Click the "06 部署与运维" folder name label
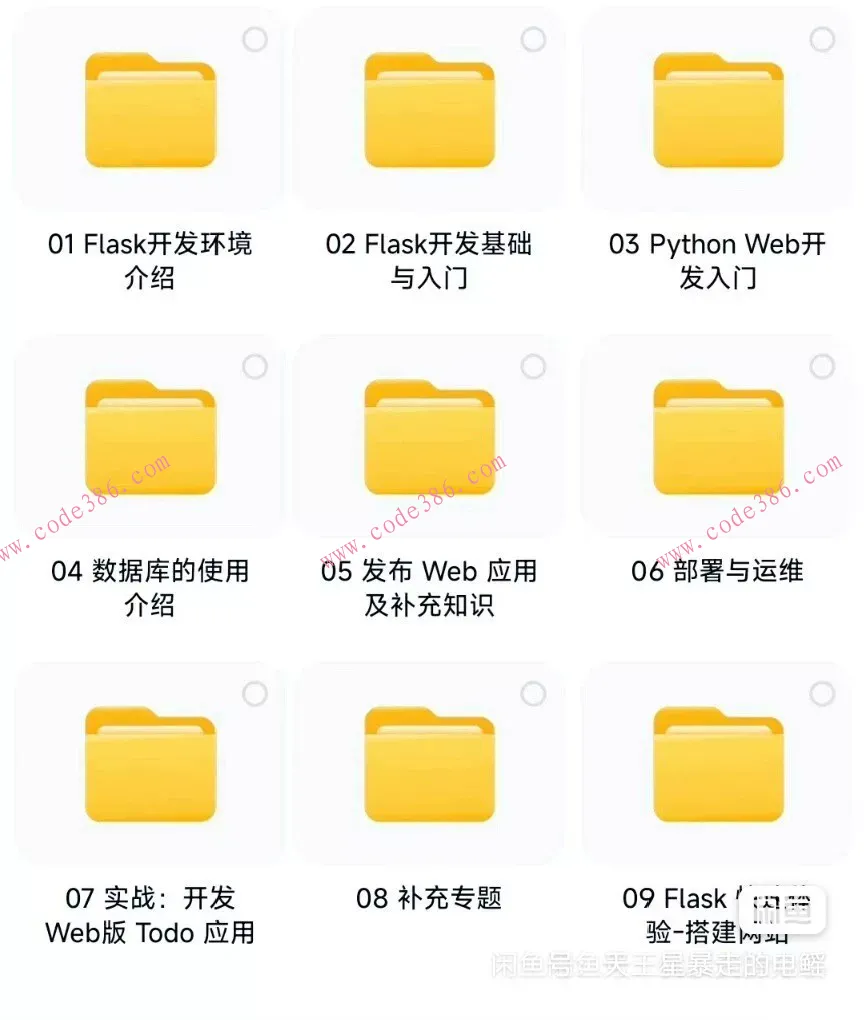The image size is (864, 1020). [x=717, y=572]
